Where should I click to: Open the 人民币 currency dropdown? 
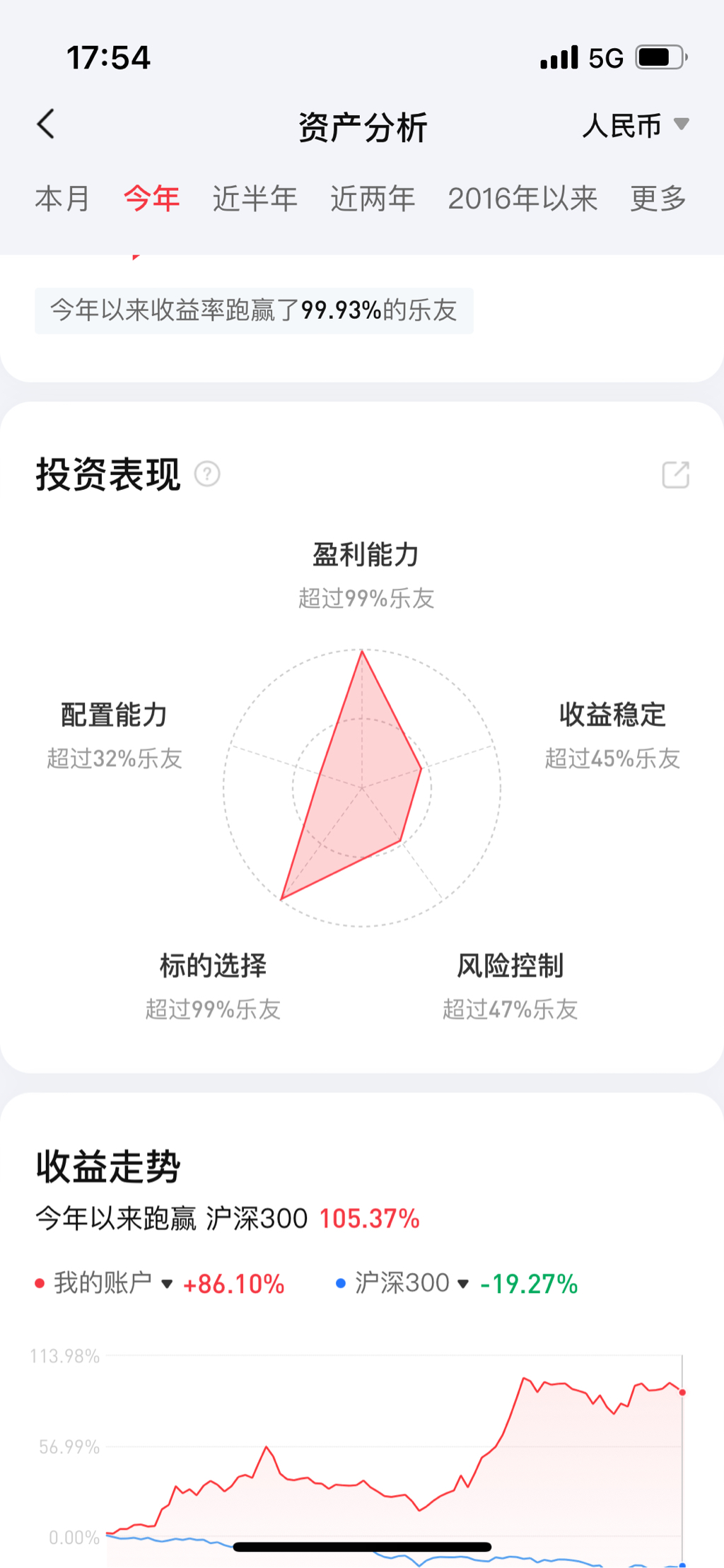[635, 125]
